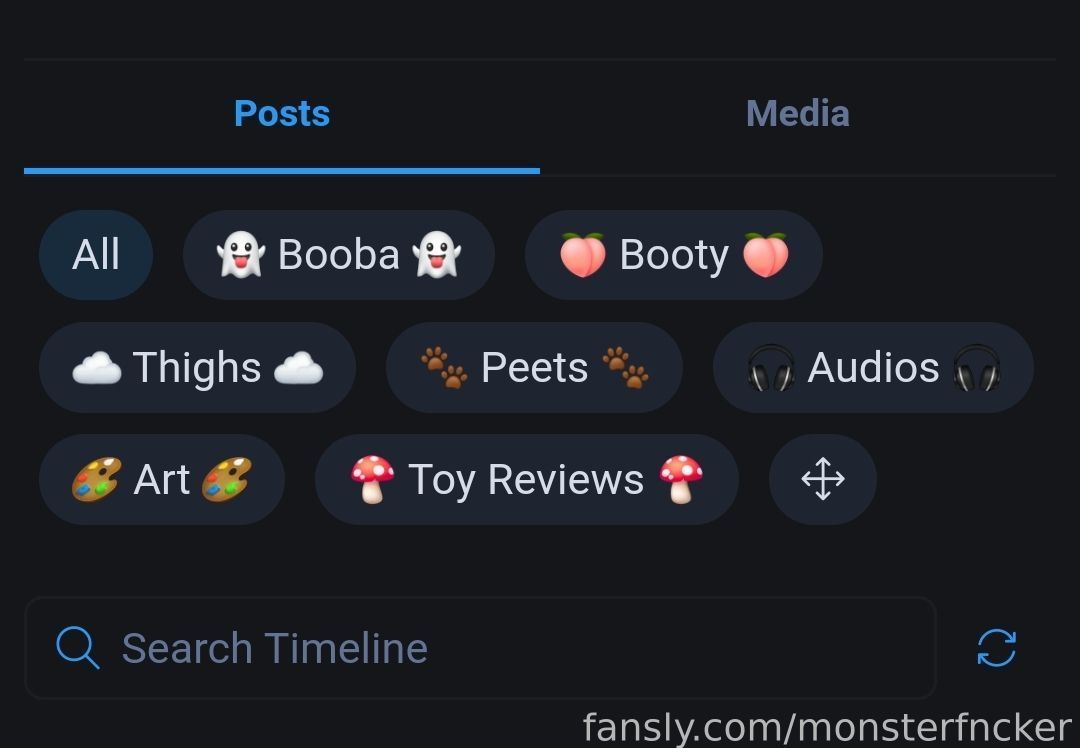This screenshot has width=1080, height=748.
Task: Focus the Search Timeline field
Action: pyautogui.click(x=480, y=648)
